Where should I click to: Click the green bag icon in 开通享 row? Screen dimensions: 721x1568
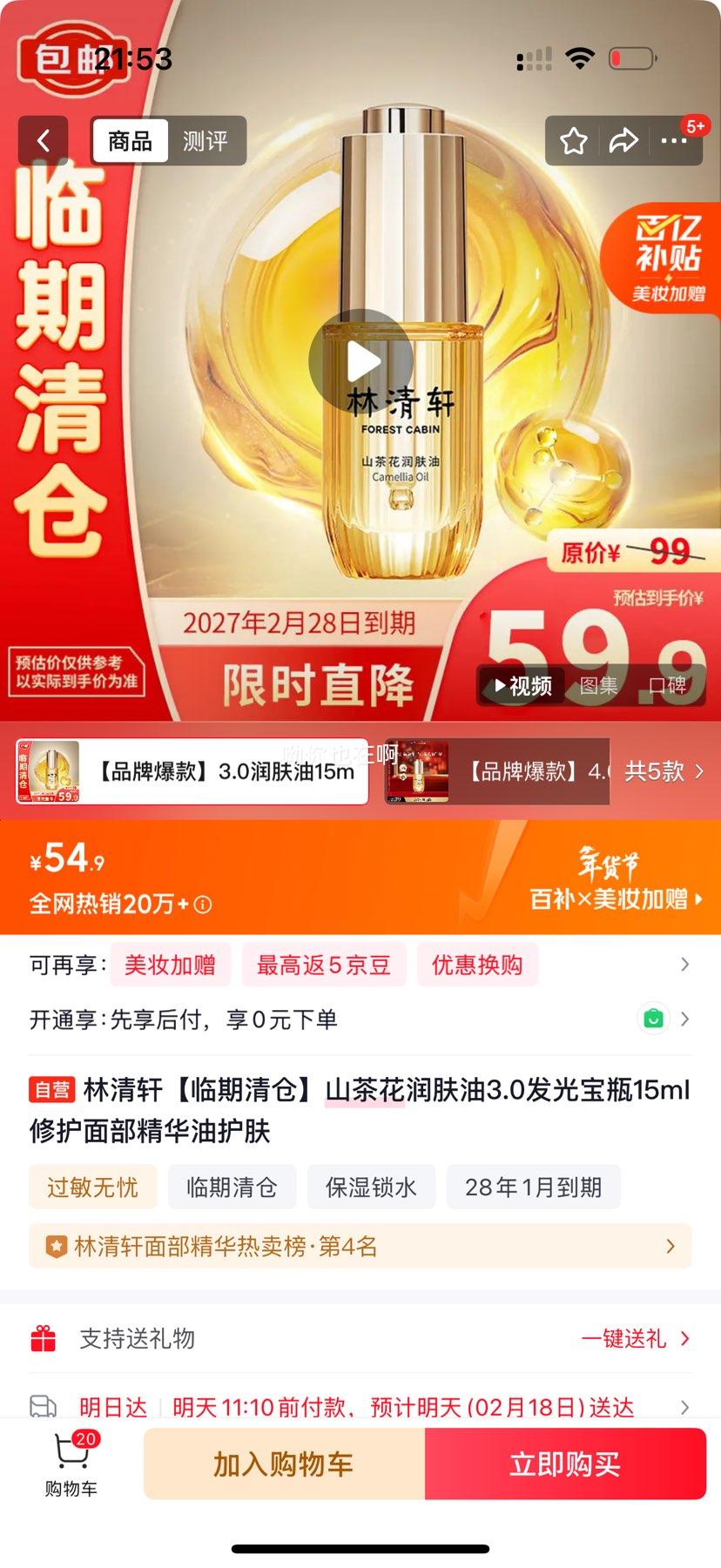click(x=653, y=1019)
